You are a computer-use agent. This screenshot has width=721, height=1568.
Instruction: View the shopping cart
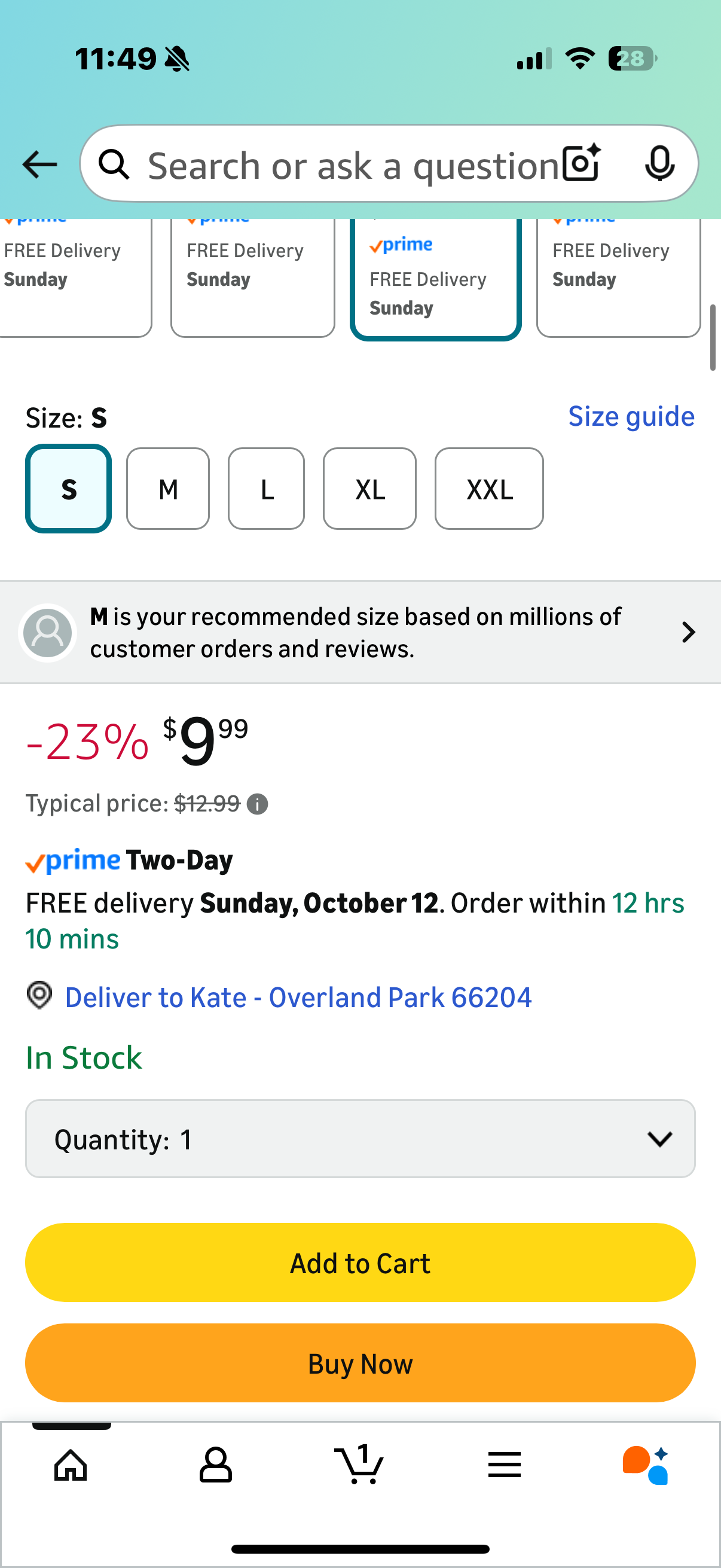point(359,1465)
